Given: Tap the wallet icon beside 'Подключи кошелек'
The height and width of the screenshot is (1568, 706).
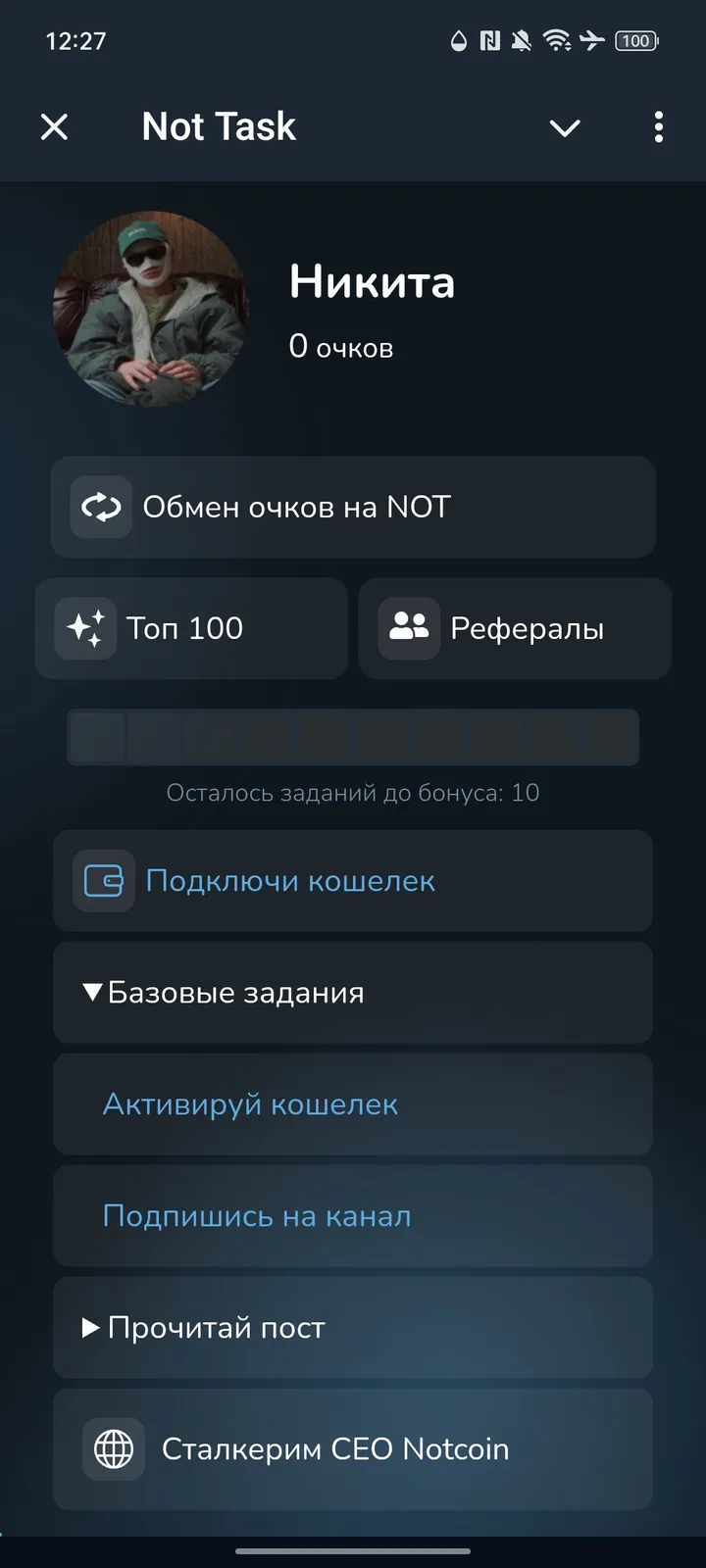Looking at the screenshot, I should [x=104, y=880].
